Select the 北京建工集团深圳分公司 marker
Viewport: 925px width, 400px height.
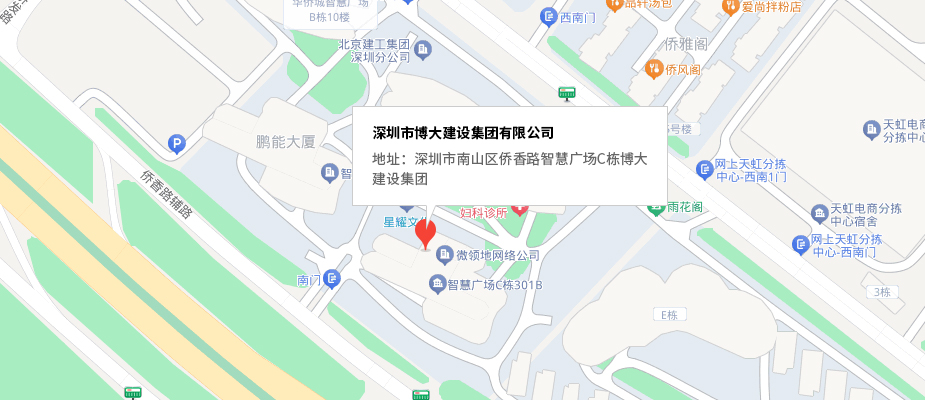[422, 49]
